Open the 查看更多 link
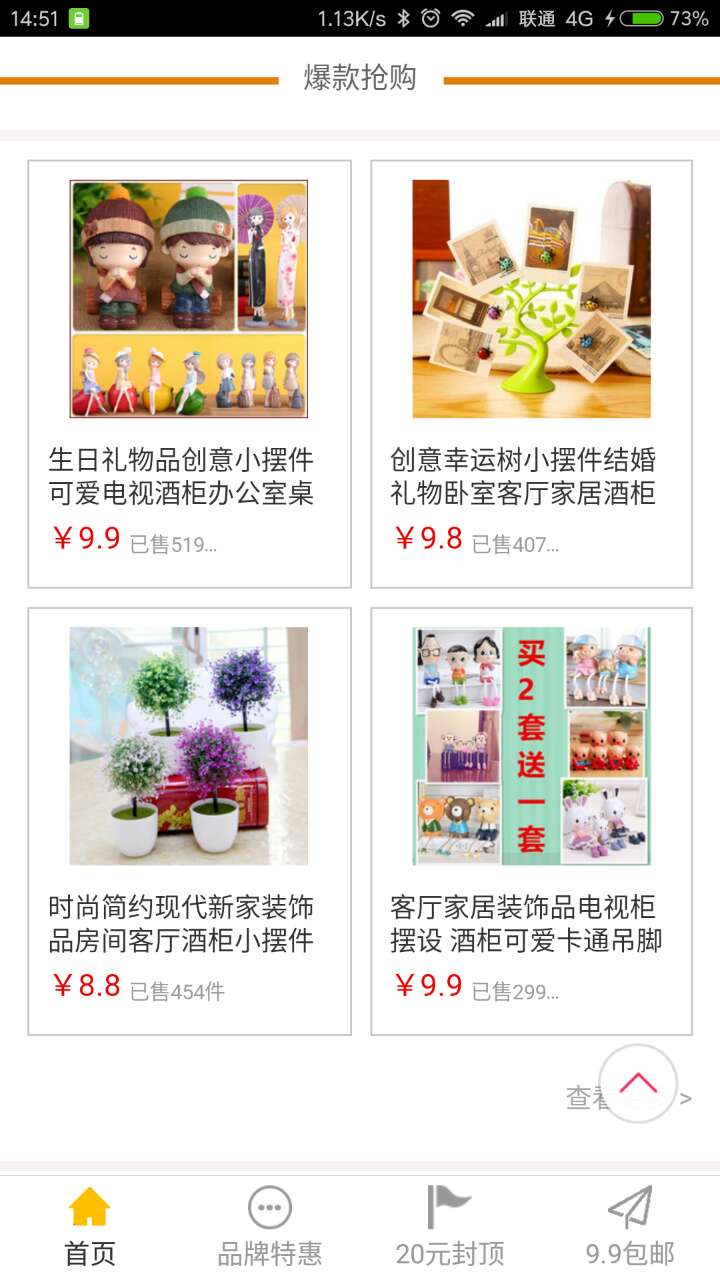 588,1098
